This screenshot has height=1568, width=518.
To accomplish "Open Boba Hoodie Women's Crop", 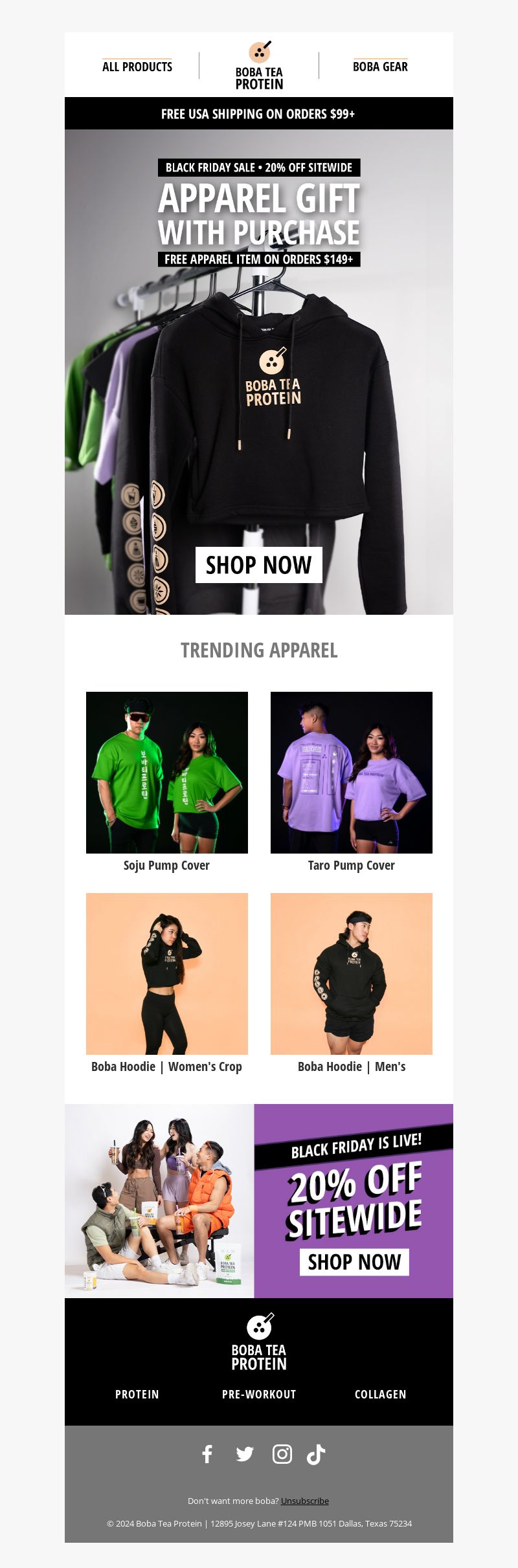I will click(x=166, y=973).
